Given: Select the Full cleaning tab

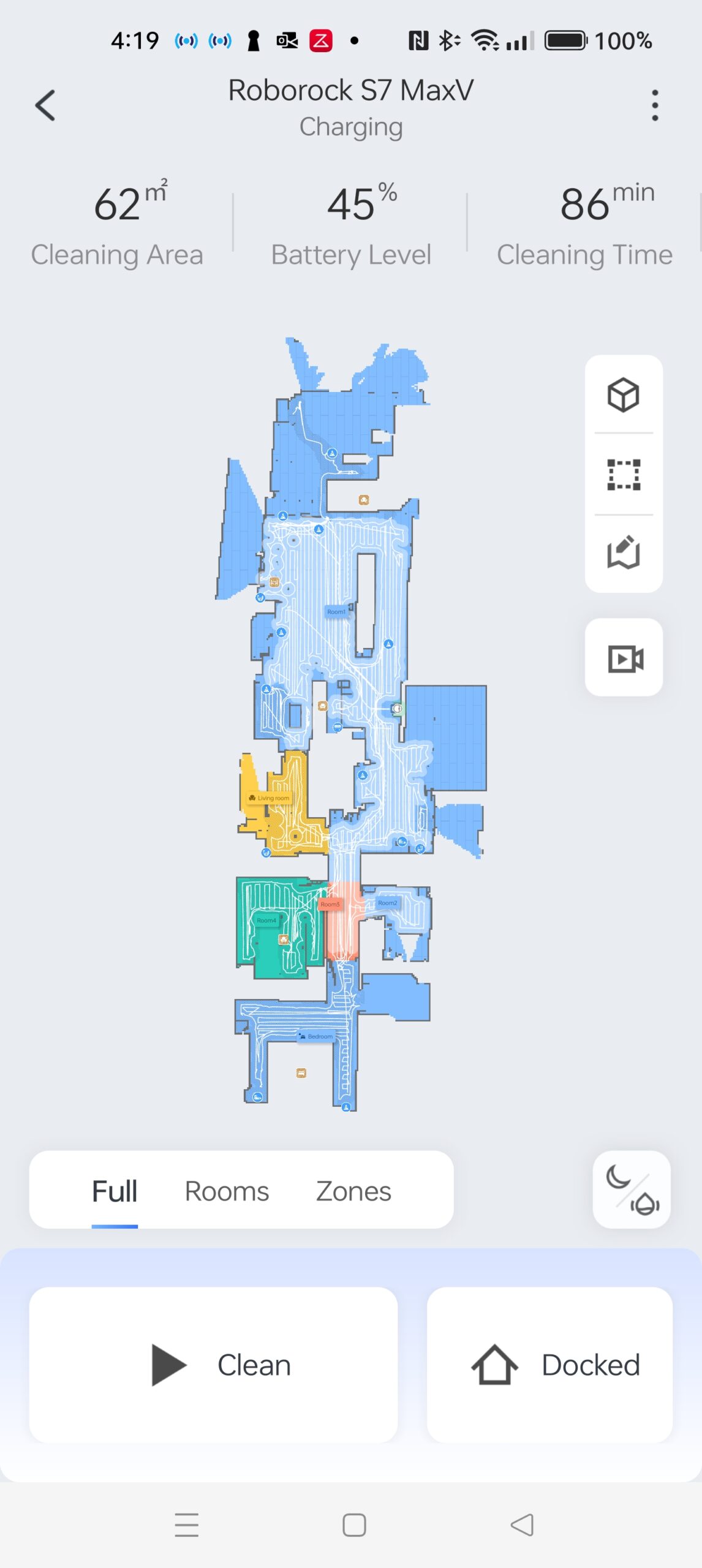Looking at the screenshot, I should (x=115, y=1191).
